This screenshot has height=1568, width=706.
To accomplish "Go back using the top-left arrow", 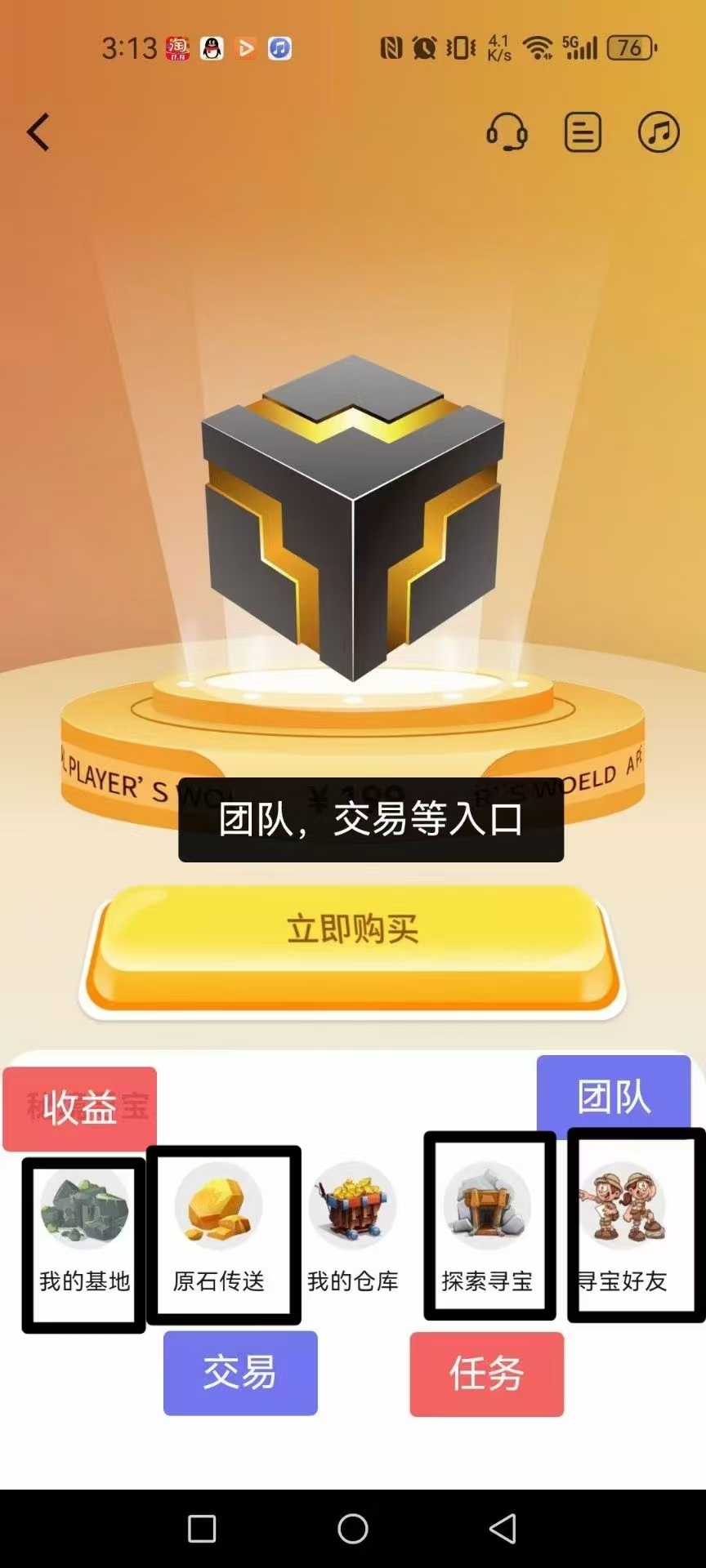I will [x=38, y=132].
